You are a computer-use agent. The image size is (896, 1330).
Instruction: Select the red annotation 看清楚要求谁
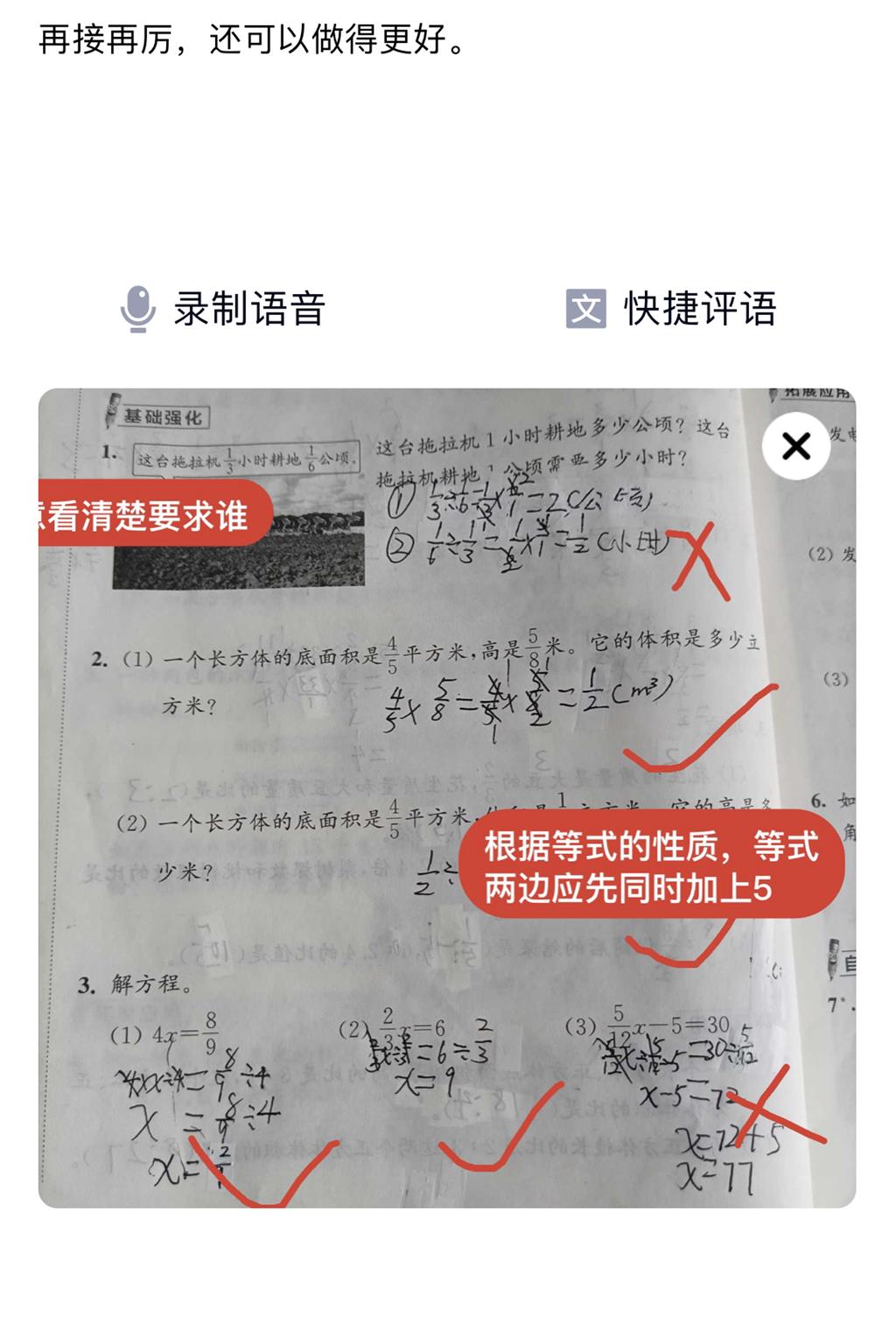[x=149, y=514]
